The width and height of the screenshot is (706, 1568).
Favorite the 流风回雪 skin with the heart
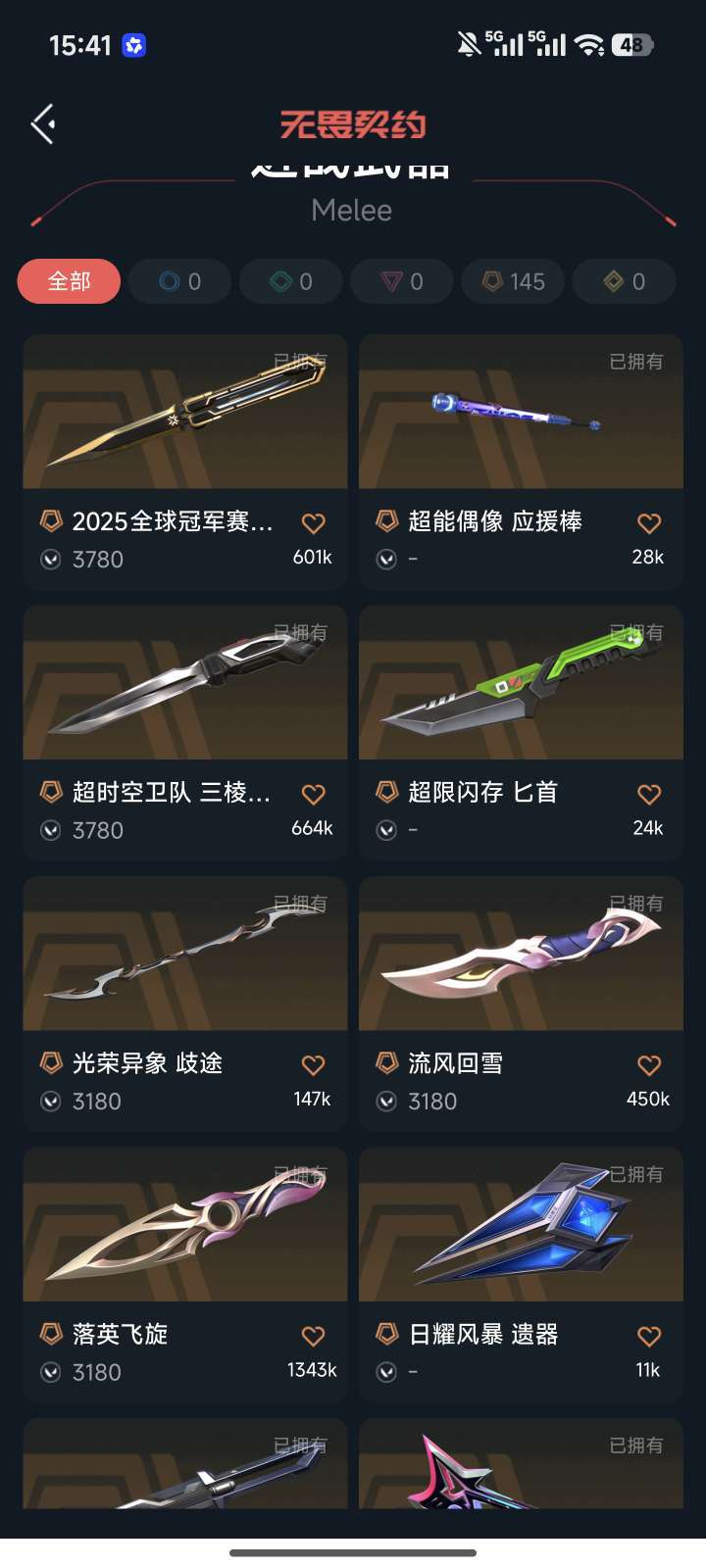tap(648, 1065)
